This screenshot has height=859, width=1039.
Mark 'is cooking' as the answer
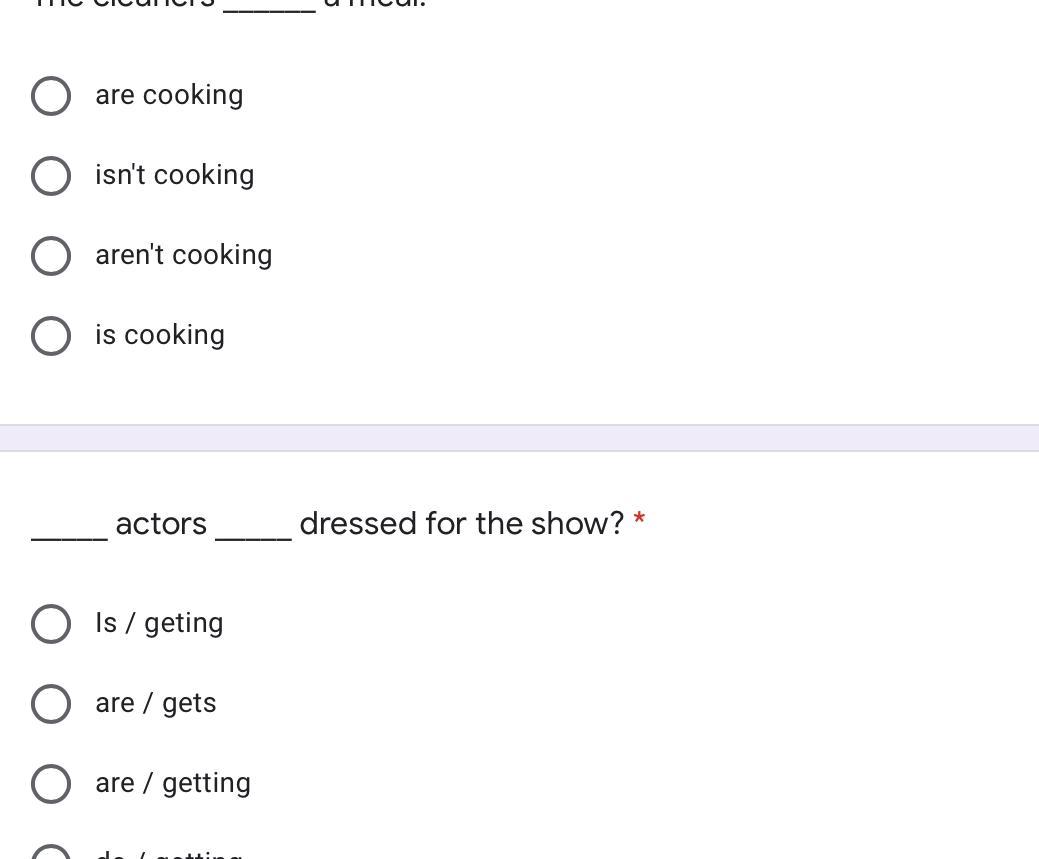pos(51,336)
